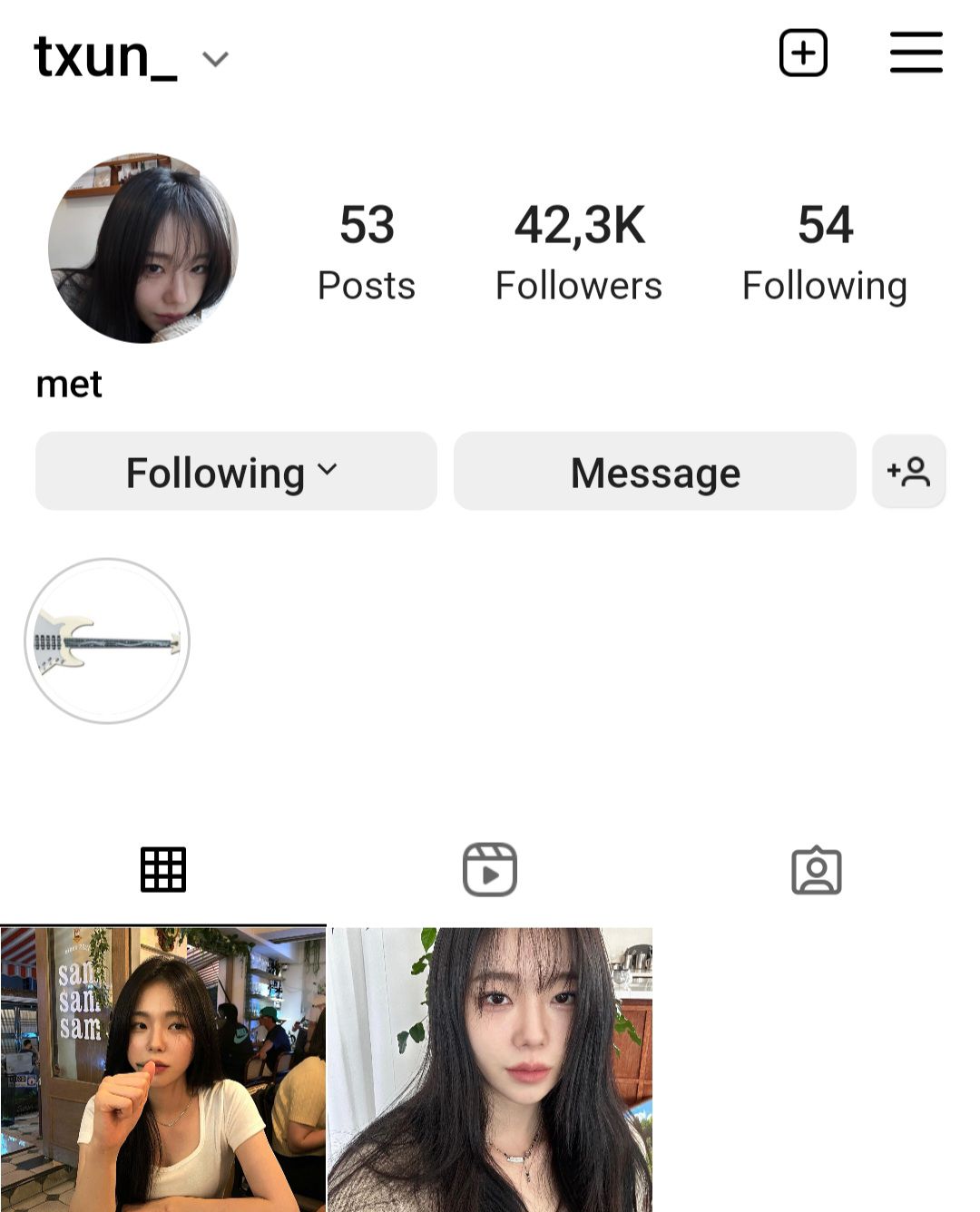Open the Following options dropdown

(x=236, y=472)
